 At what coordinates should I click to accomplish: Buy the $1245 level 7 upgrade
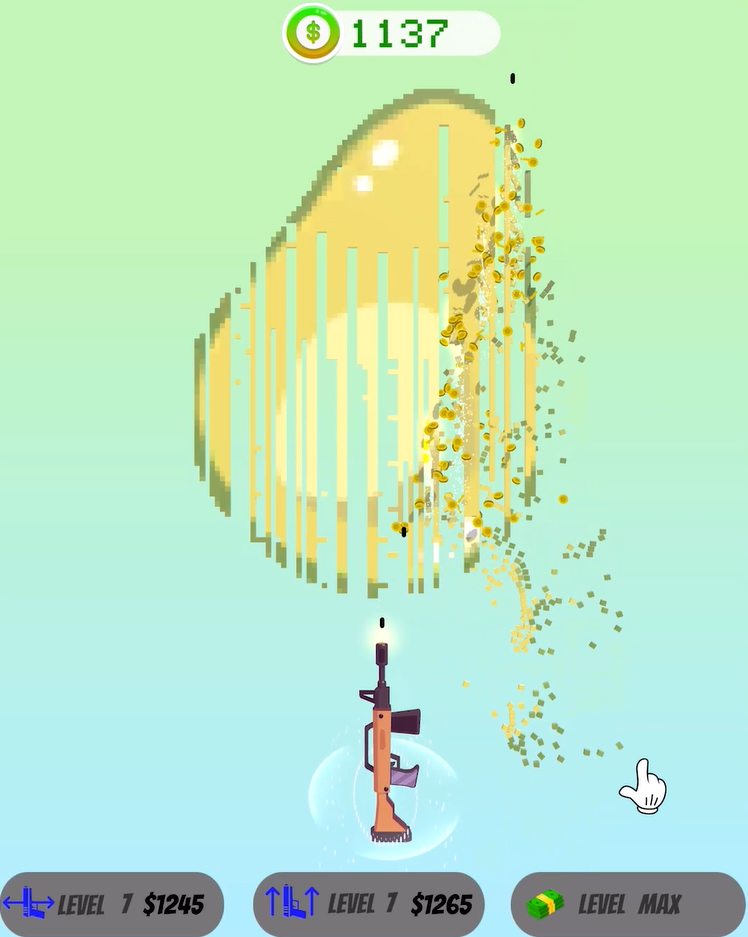pyautogui.click(x=112, y=905)
